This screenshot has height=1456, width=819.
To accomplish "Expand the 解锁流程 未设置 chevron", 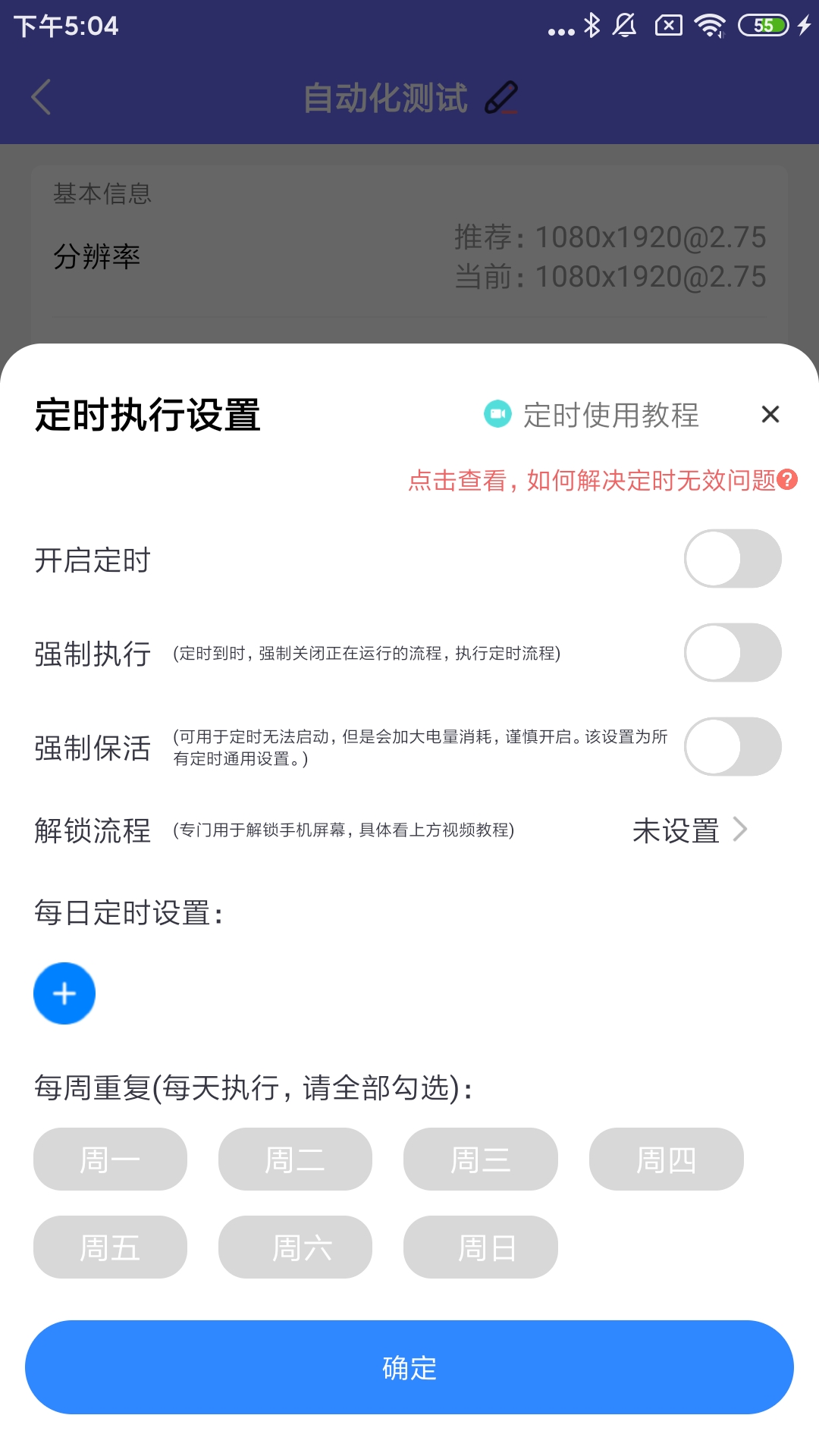I will [x=739, y=830].
